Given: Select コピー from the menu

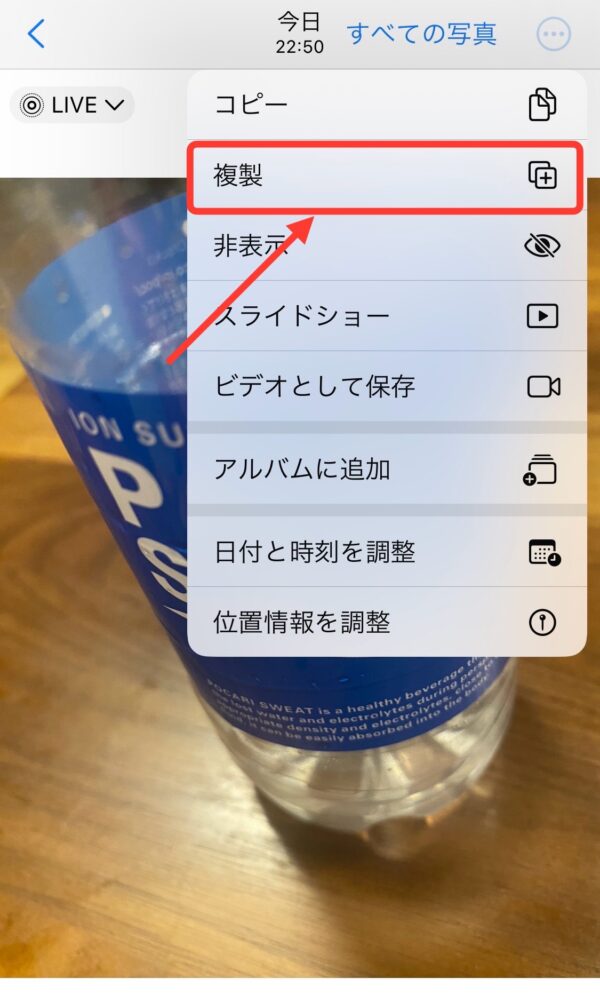Looking at the screenshot, I should click(x=386, y=104).
